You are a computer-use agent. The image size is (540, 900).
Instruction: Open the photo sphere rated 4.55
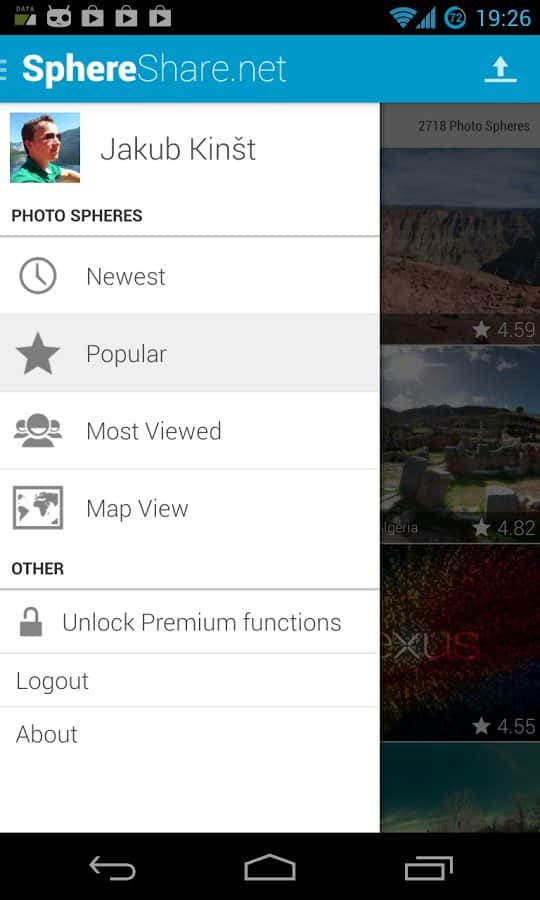(460, 643)
